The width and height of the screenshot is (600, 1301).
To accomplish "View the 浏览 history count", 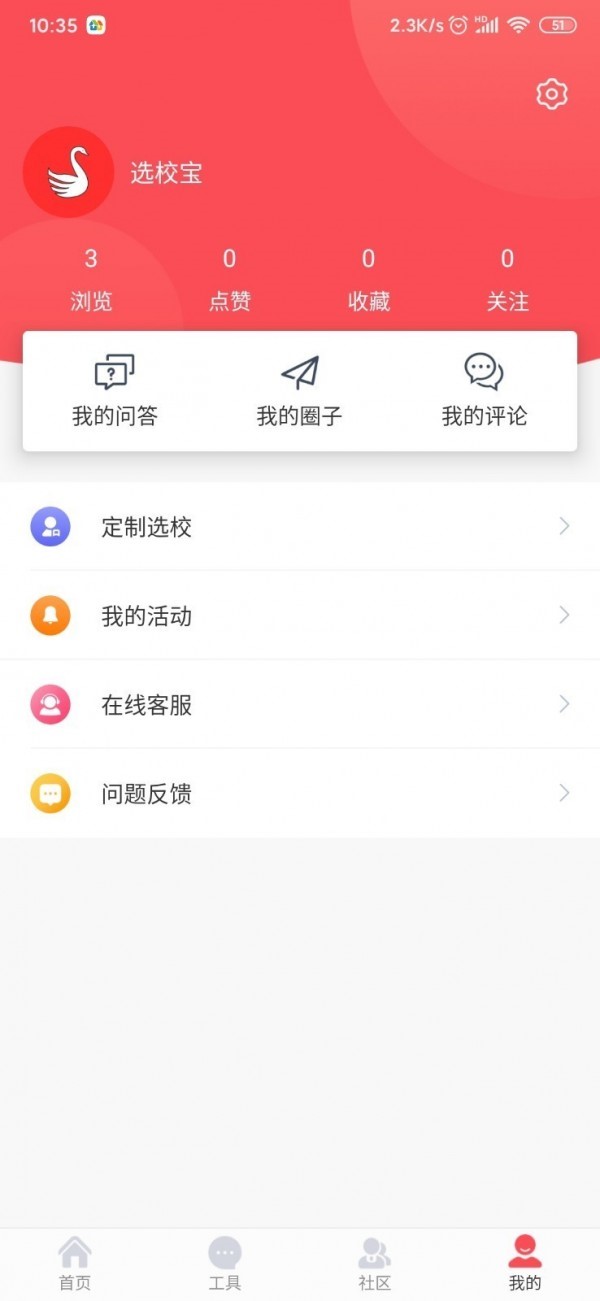I will (91, 280).
